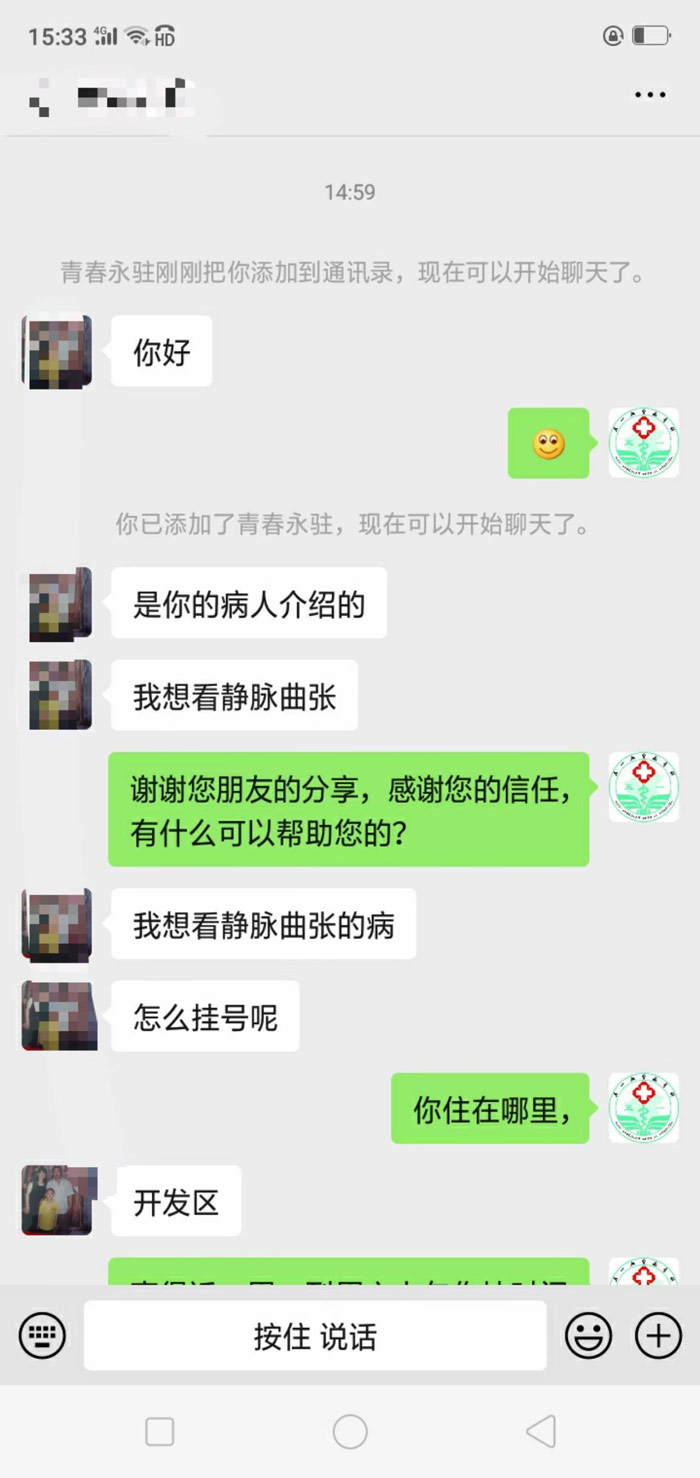
Task: Go to the home screen
Action: coord(350,1431)
